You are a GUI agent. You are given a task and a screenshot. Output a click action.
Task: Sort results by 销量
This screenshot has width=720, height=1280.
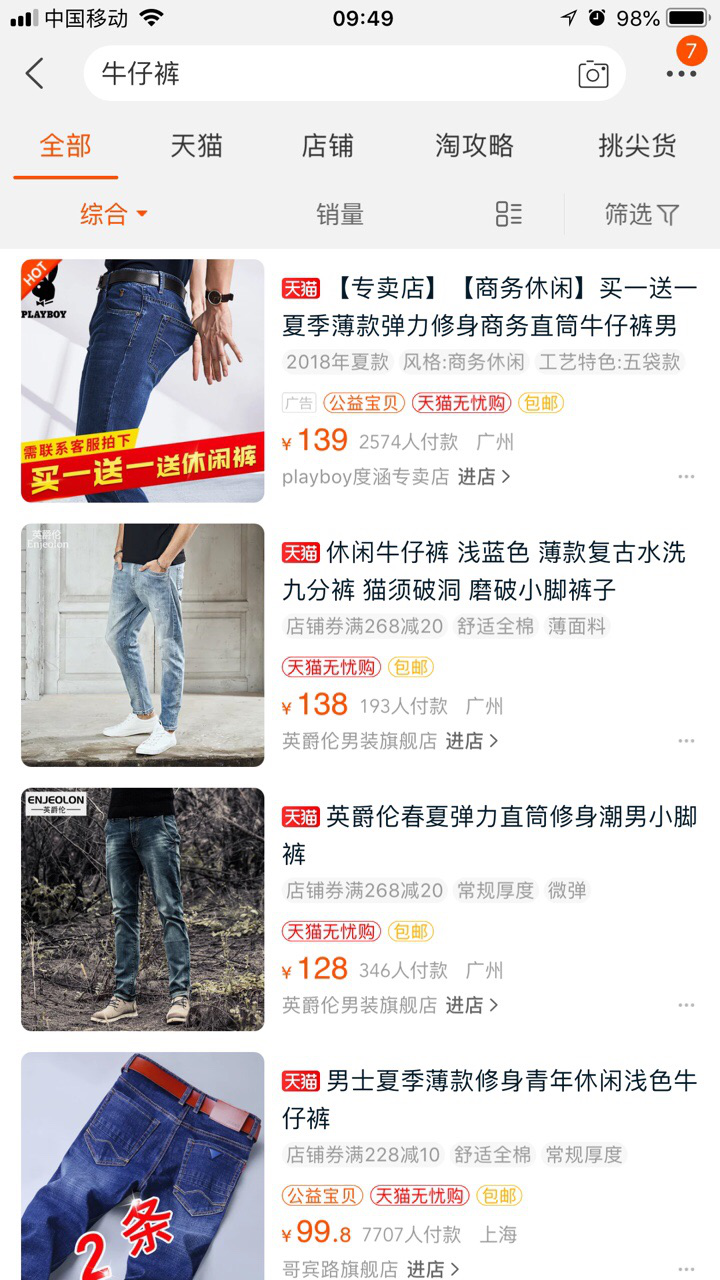[x=340, y=214]
